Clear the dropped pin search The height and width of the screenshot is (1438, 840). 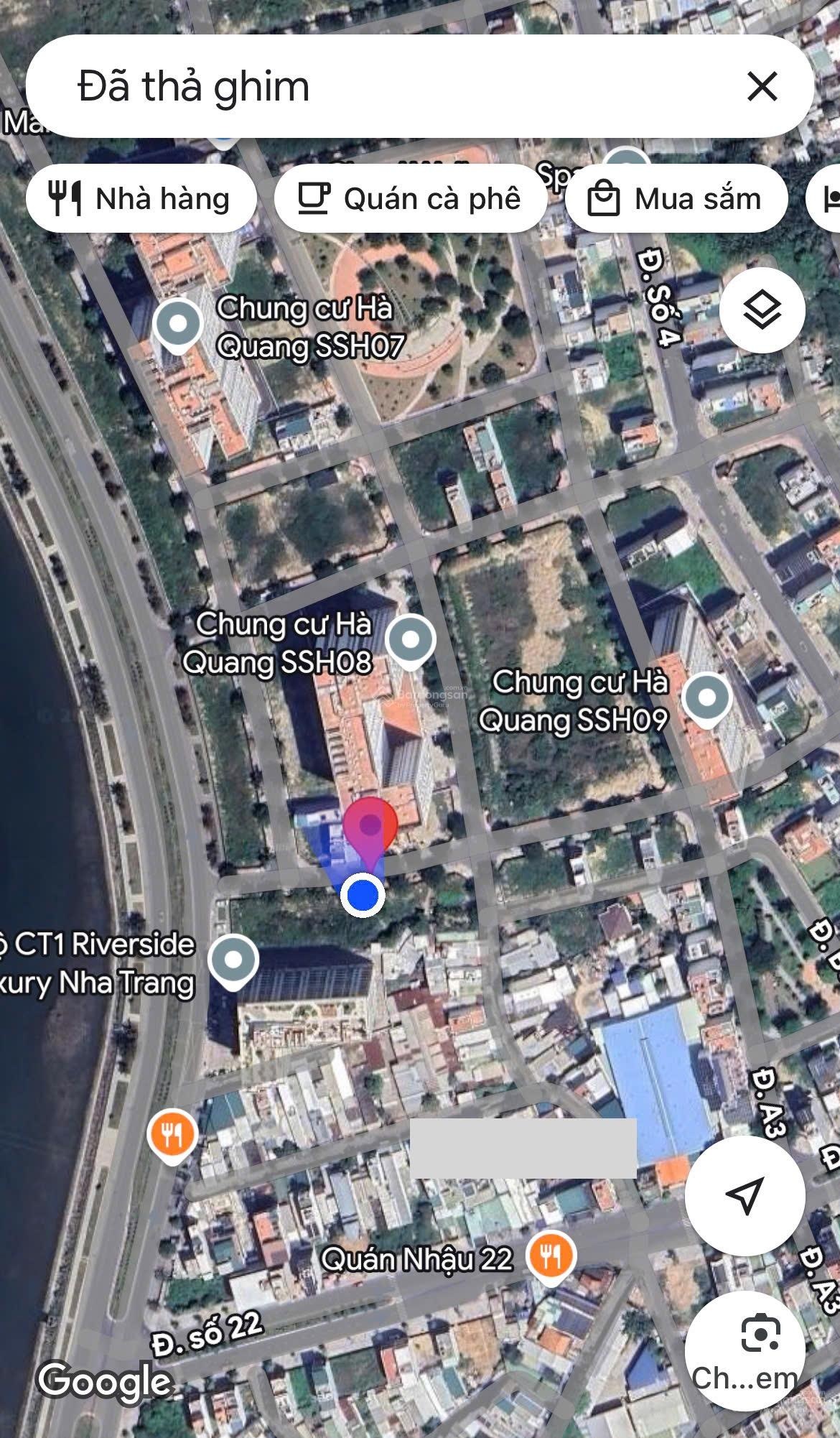pyautogui.click(x=762, y=86)
